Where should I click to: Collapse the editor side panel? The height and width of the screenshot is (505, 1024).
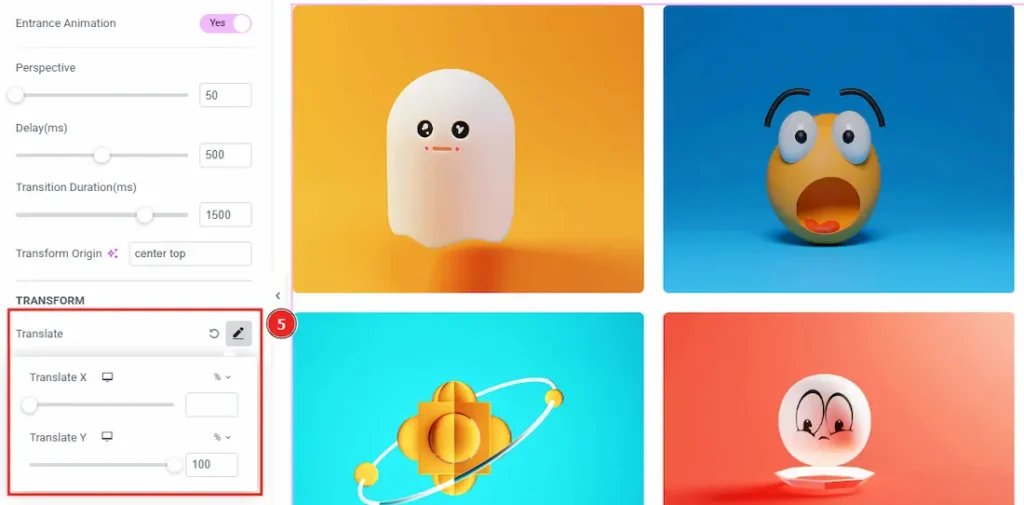[278, 295]
